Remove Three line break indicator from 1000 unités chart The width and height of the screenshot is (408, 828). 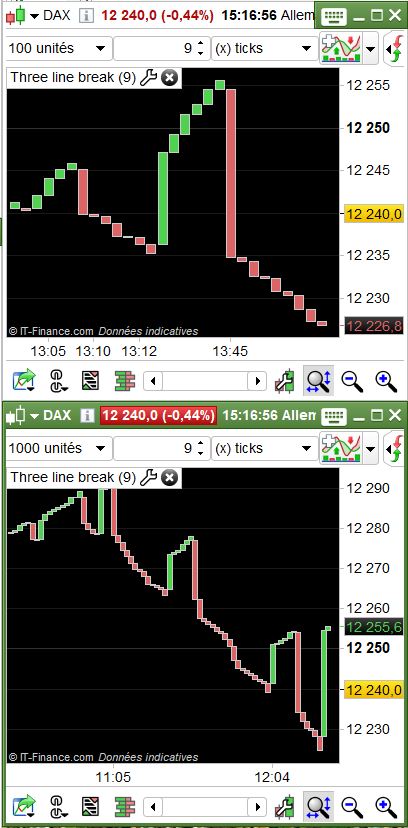click(169, 478)
